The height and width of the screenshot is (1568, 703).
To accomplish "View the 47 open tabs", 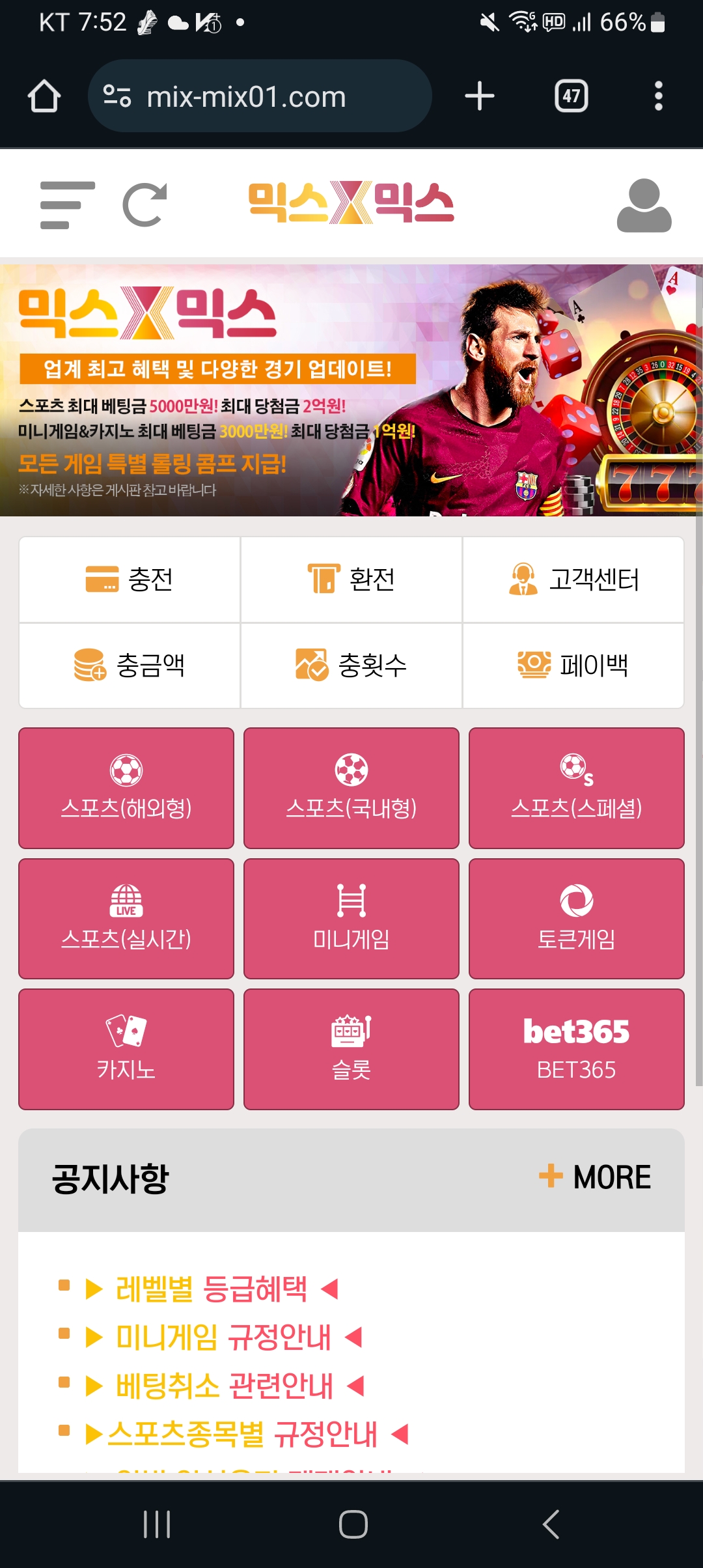I will (x=571, y=96).
